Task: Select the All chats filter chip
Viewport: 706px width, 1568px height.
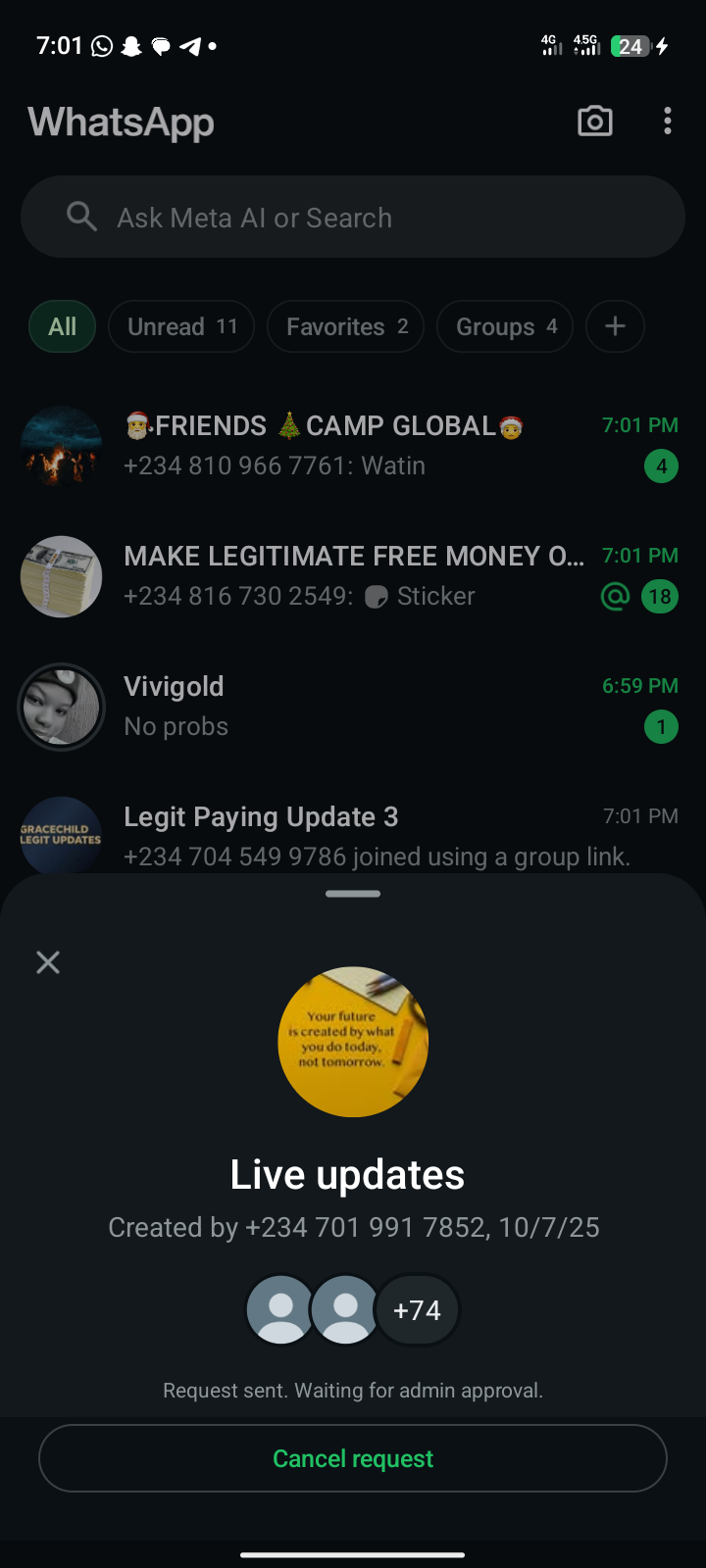Action: click(x=62, y=326)
